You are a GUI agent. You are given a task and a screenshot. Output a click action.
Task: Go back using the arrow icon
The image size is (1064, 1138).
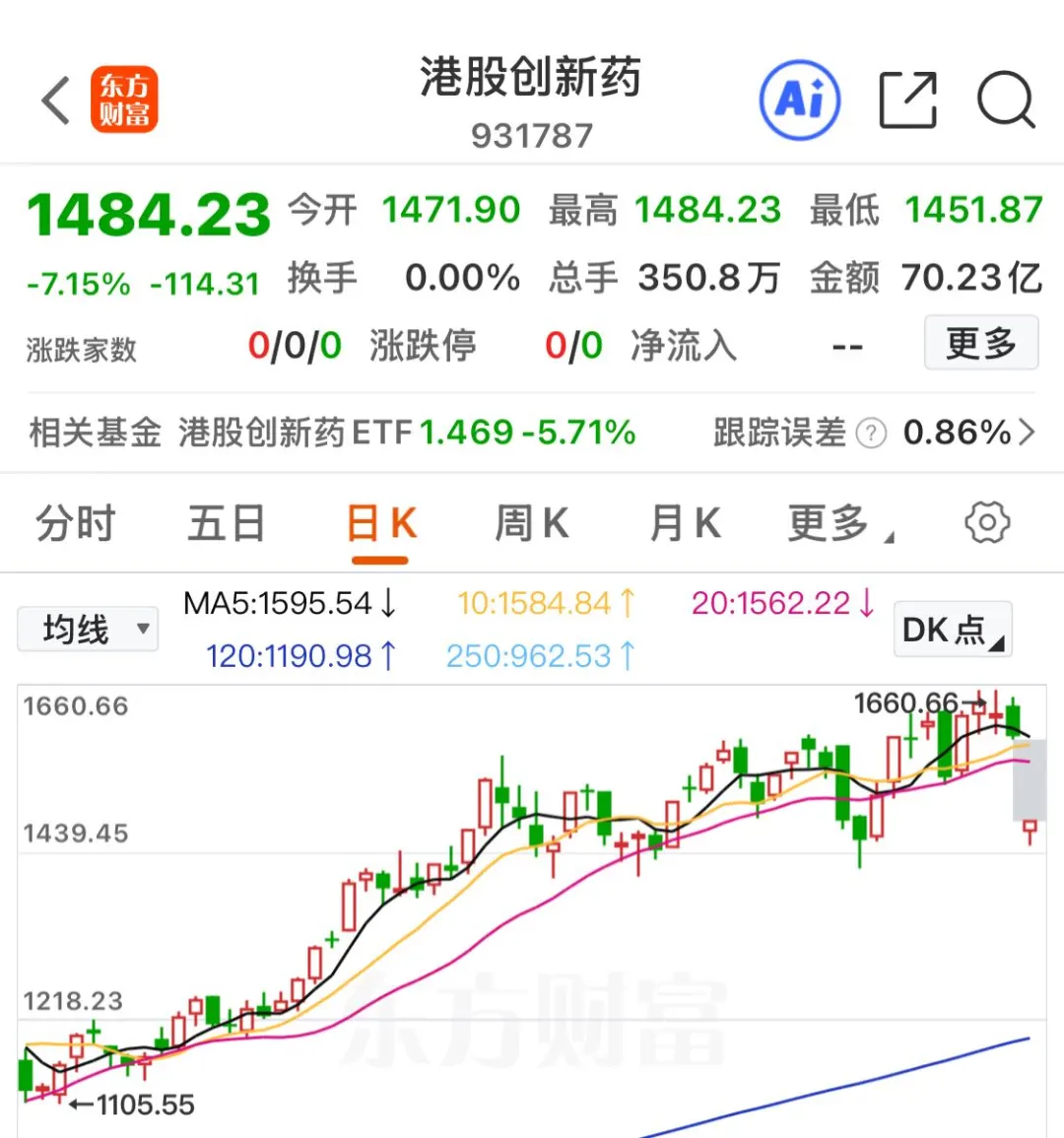[x=56, y=100]
